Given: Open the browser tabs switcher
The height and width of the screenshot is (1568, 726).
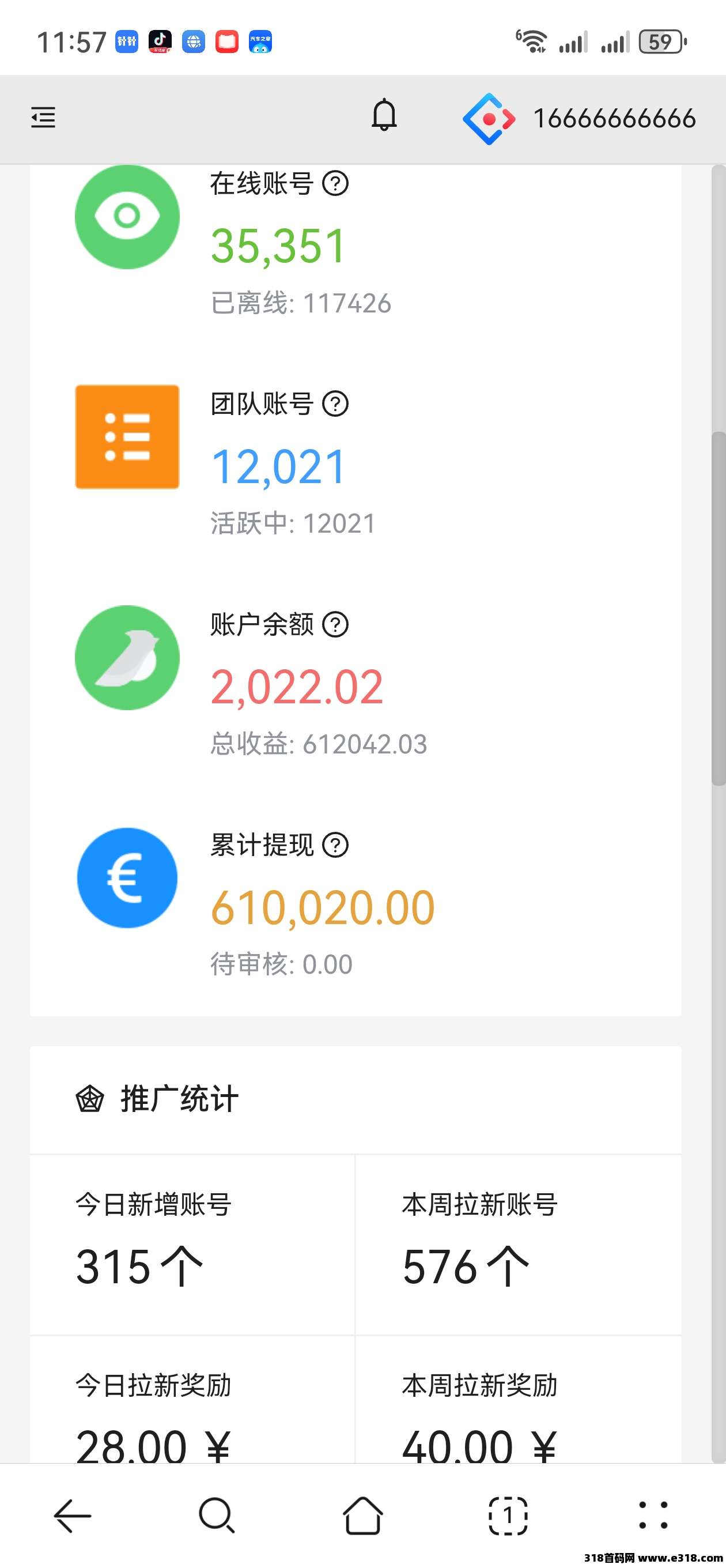Looking at the screenshot, I should (508, 1515).
